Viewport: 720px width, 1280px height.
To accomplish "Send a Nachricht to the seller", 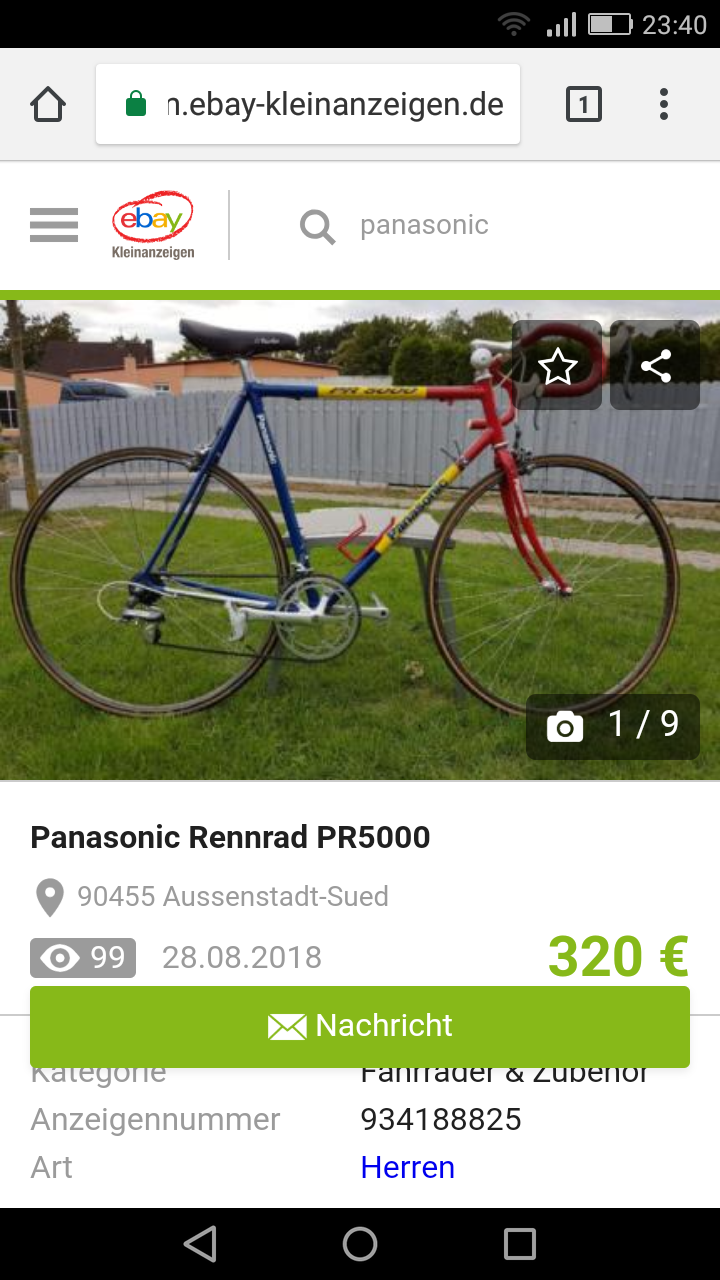I will point(360,1026).
